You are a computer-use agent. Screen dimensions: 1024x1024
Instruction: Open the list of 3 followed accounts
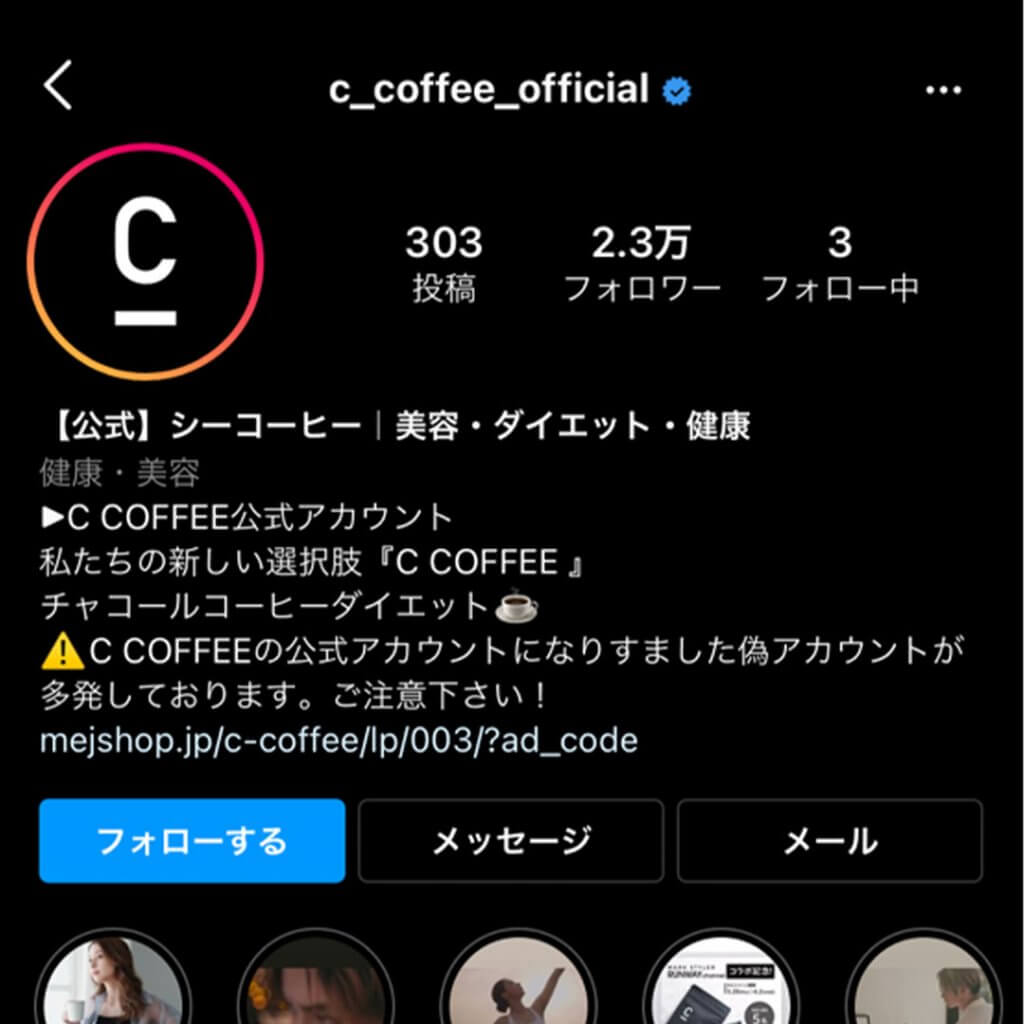[840, 264]
